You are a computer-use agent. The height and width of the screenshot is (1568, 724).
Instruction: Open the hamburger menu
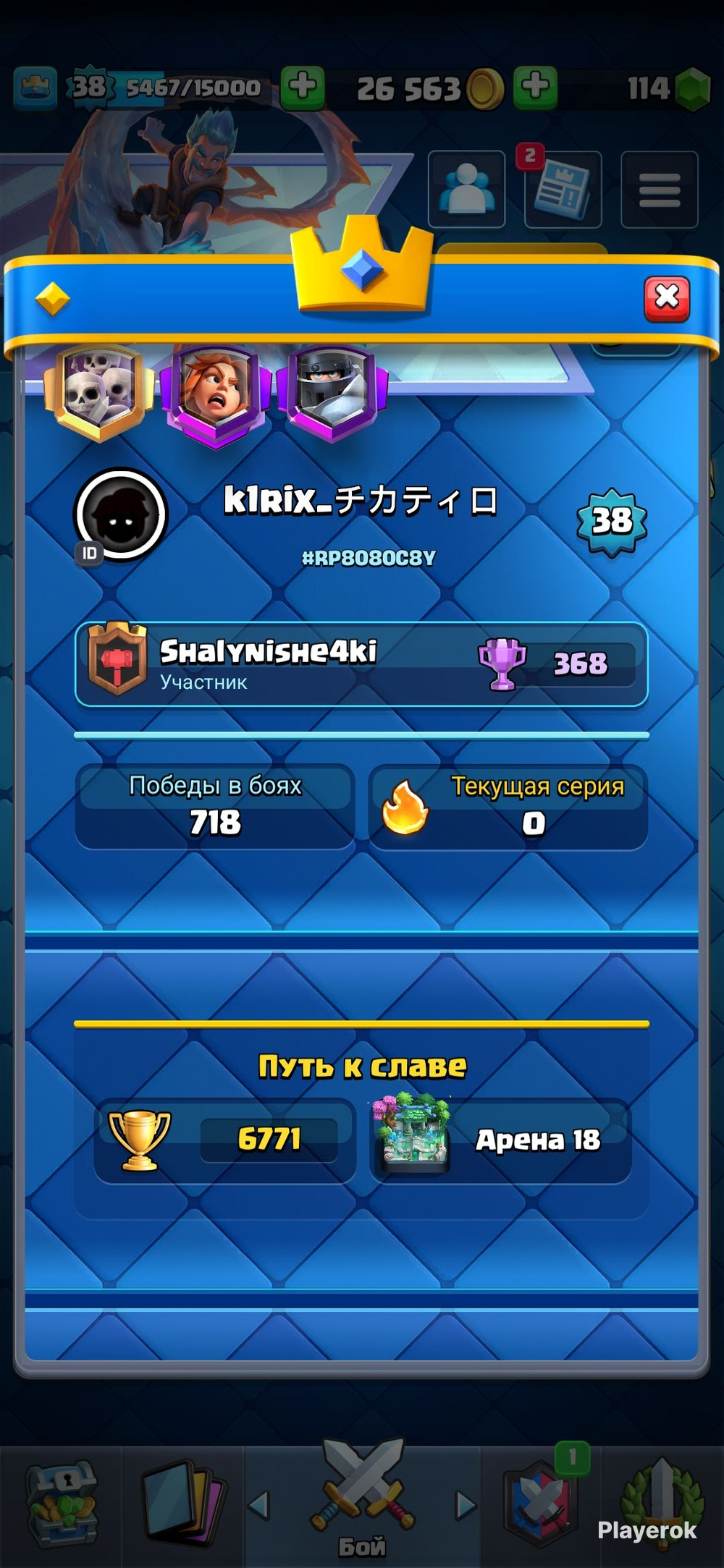click(x=659, y=190)
